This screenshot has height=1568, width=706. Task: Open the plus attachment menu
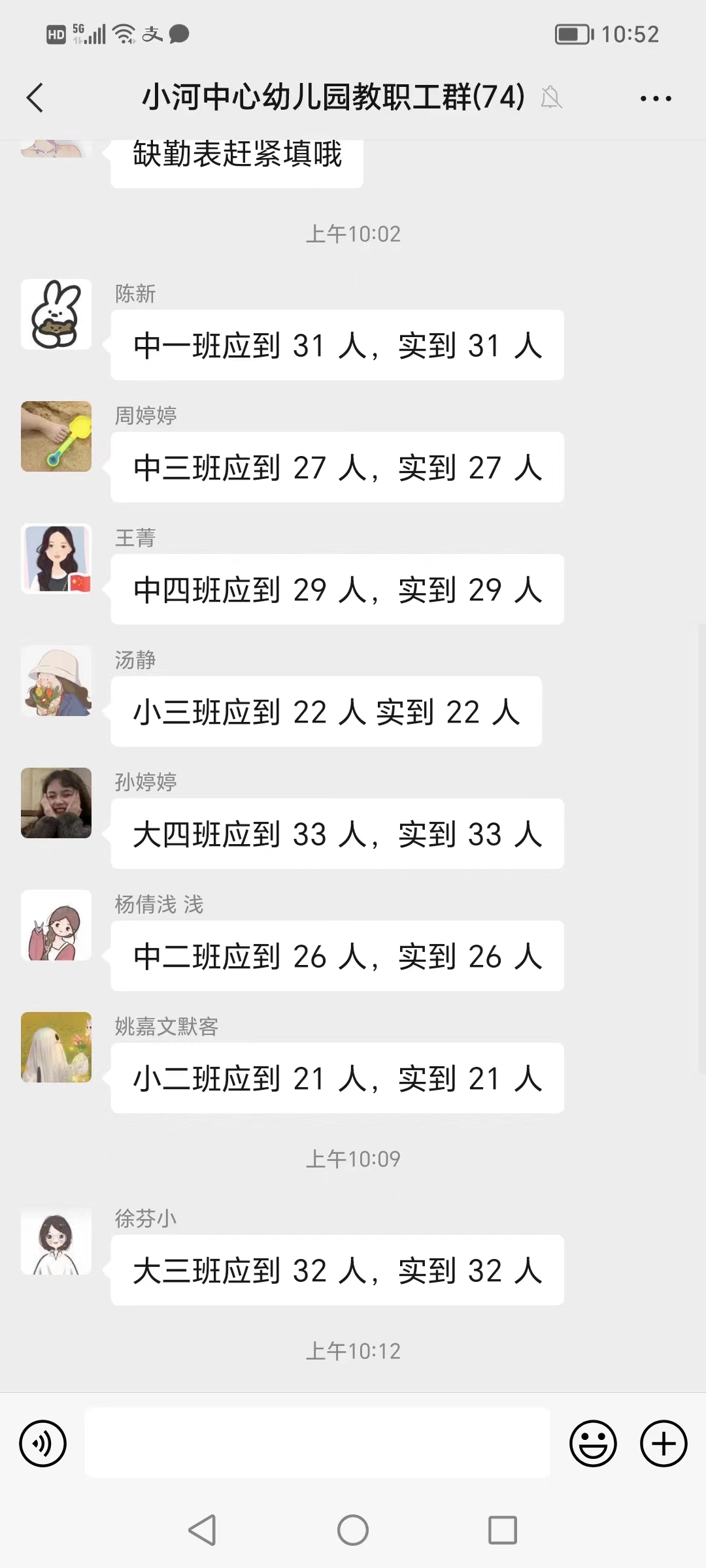click(x=664, y=1443)
